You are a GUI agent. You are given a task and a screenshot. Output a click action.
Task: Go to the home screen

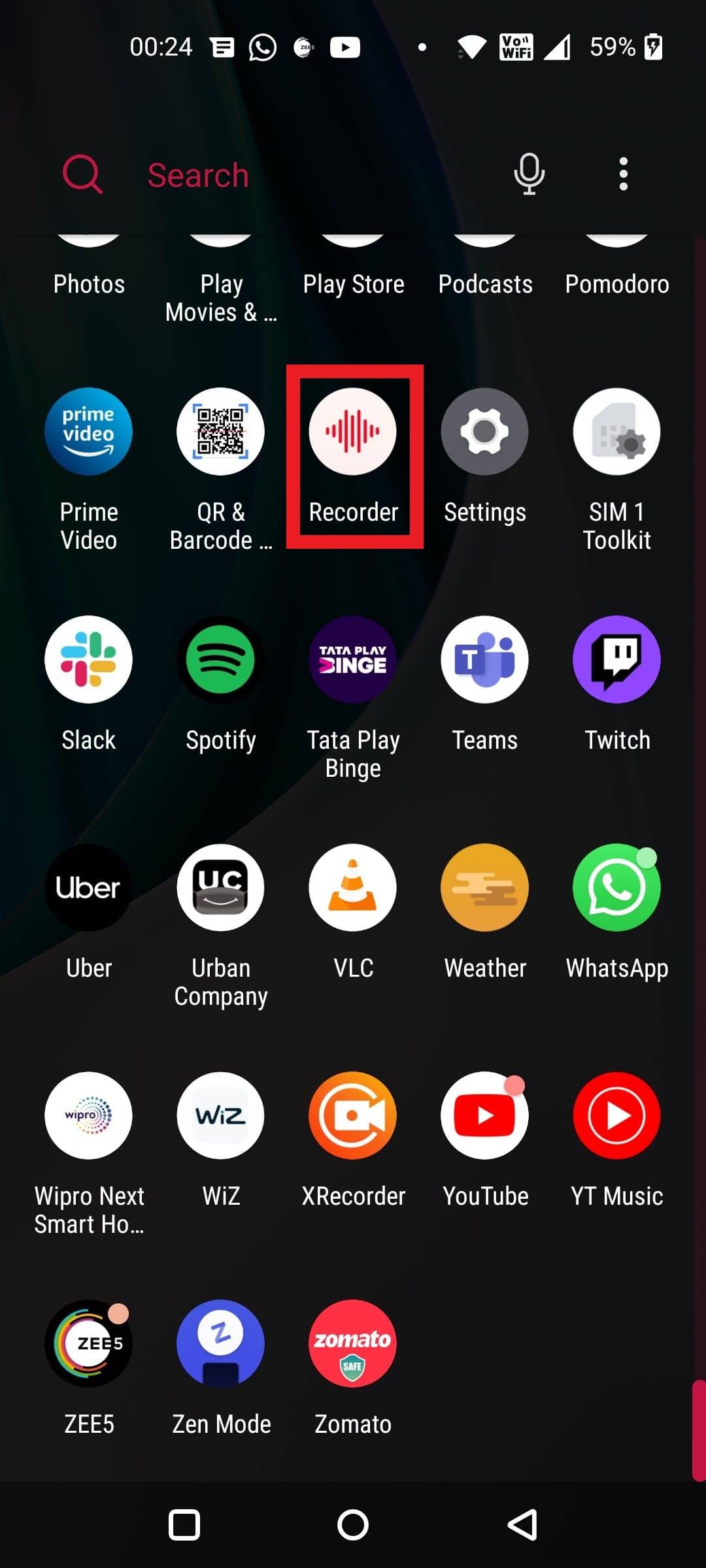[353, 1526]
